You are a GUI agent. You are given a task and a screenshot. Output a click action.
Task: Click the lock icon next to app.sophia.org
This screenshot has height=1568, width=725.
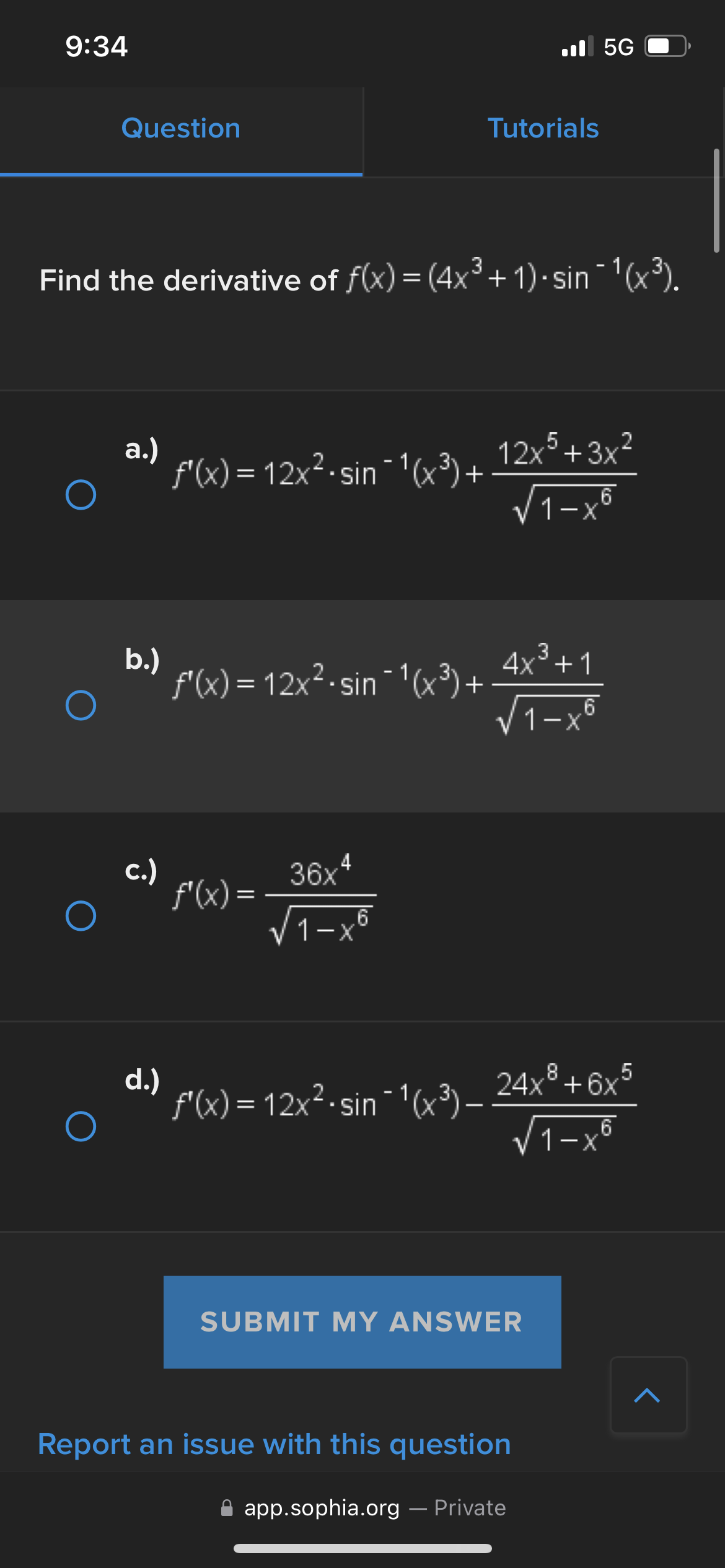pos(227,1509)
